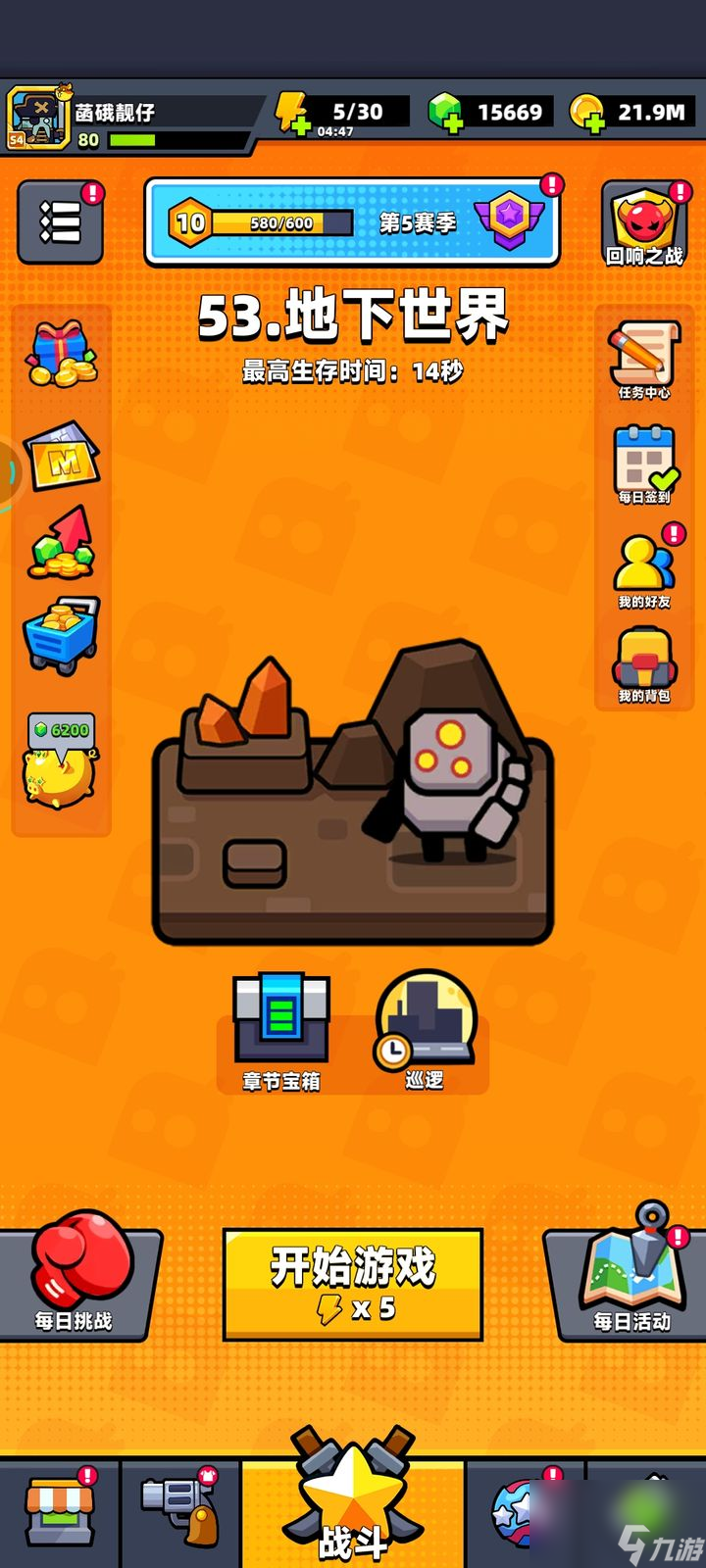
Task: Start the game with 开始游戏
Action: (353, 1283)
